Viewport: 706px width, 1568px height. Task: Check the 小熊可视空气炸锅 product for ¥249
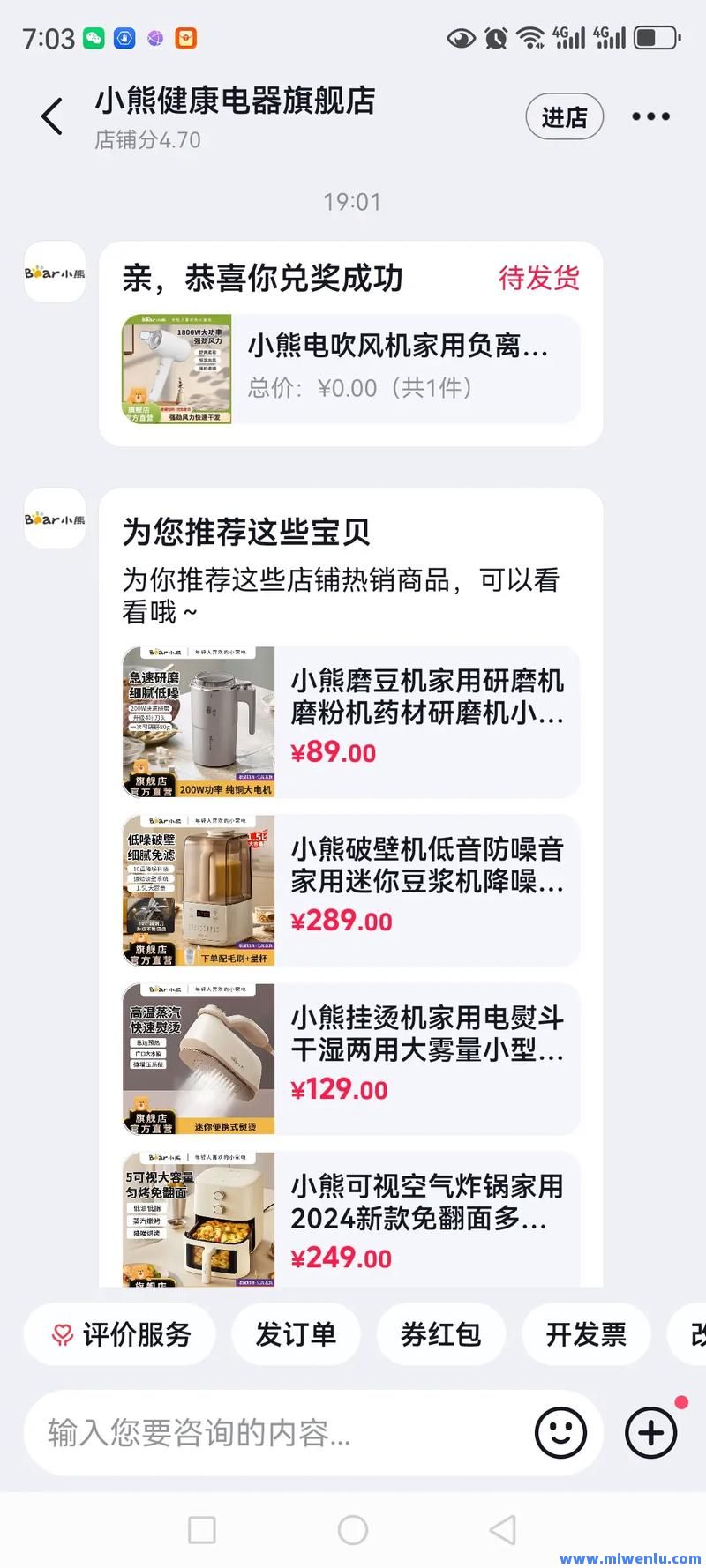click(350, 1219)
